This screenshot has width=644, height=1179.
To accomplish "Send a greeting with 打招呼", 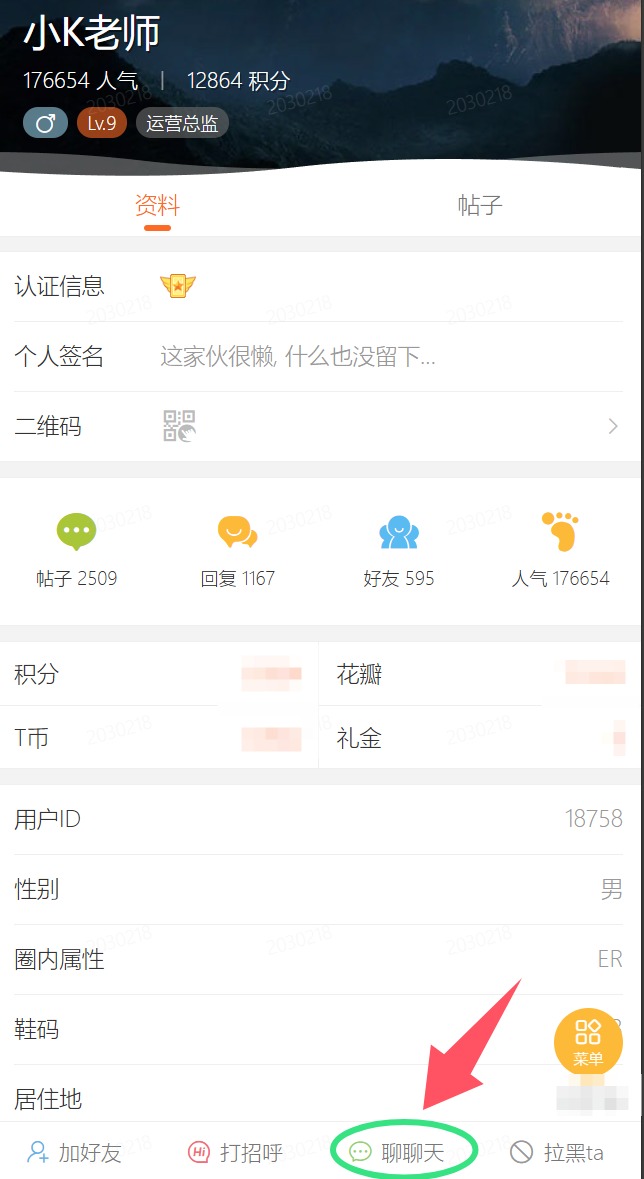I will click(236, 1152).
